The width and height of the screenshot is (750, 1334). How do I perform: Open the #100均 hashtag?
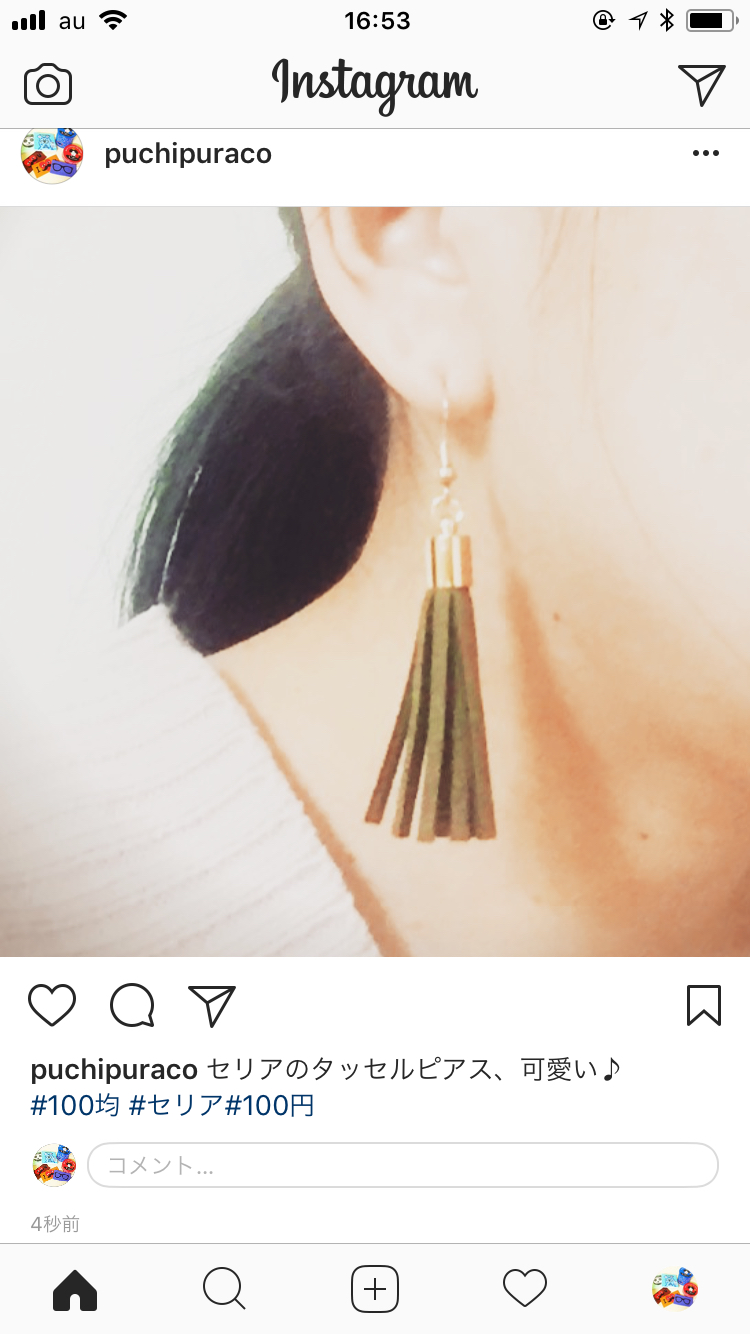pyautogui.click(x=75, y=1105)
